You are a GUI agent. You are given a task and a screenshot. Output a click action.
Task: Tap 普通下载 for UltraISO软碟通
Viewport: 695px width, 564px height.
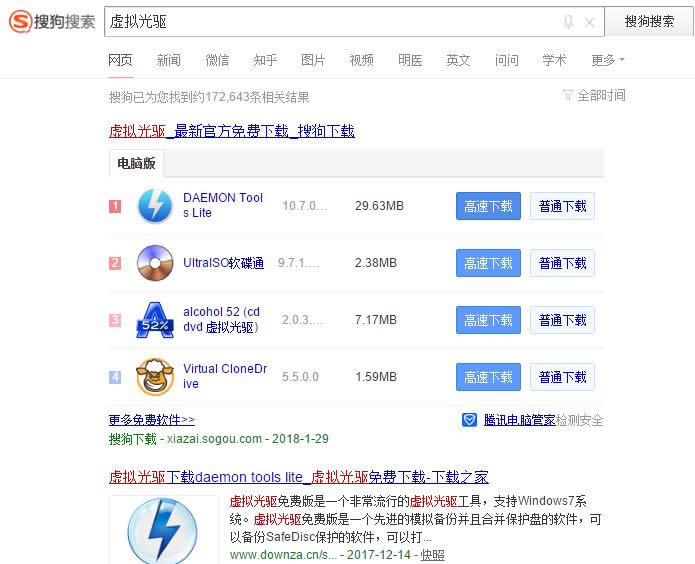point(562,263)
